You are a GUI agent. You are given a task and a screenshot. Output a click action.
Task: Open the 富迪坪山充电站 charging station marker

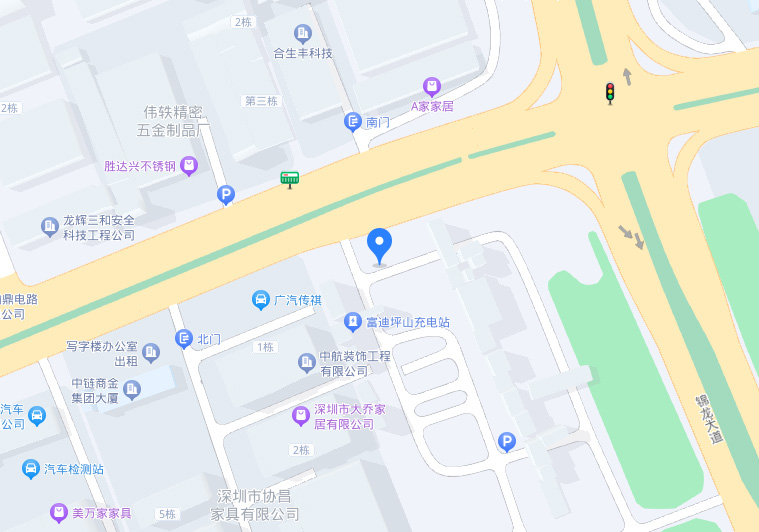pyautogui.click(x=352, y=322)
